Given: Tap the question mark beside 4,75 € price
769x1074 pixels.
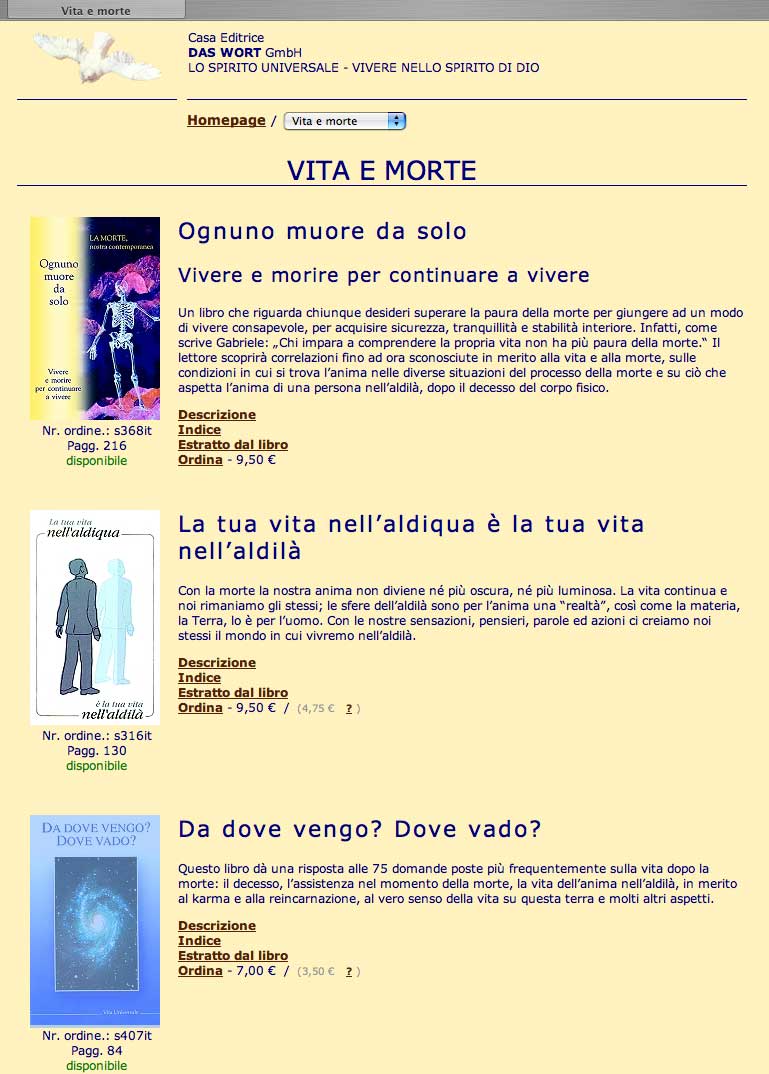Looking at the screenshot, I should pos(349,709).
